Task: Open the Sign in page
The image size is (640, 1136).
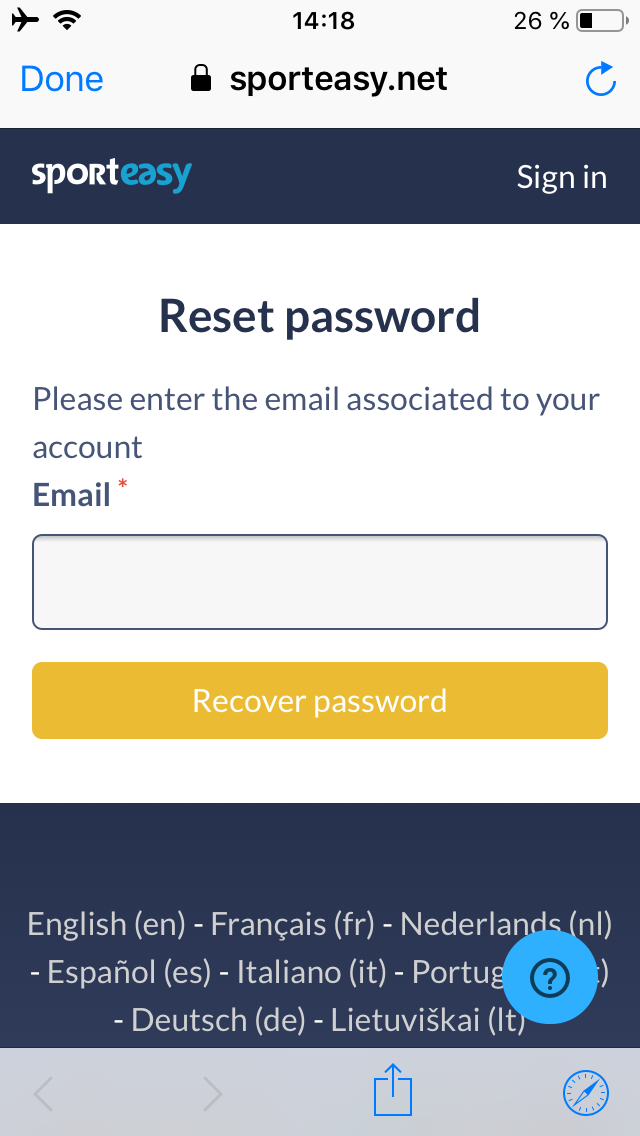Action: [x=561, y=177]
